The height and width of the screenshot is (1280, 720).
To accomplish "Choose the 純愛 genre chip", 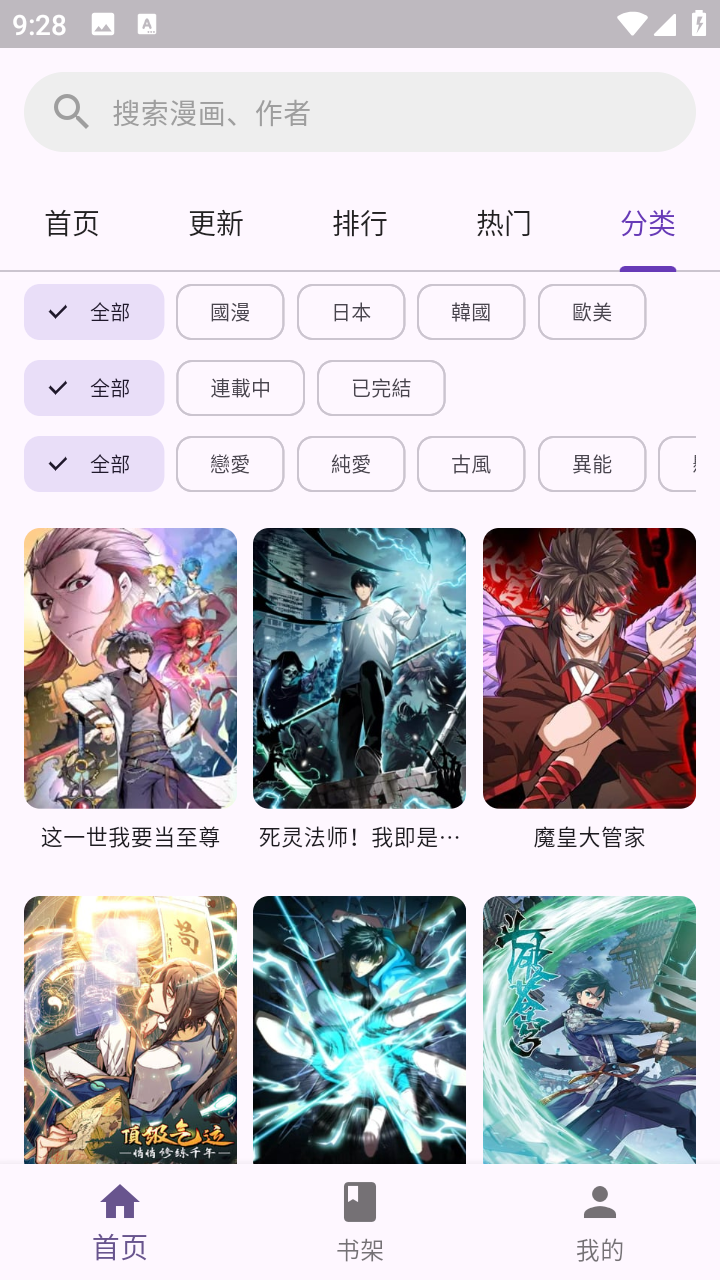I will pos(351,464).
